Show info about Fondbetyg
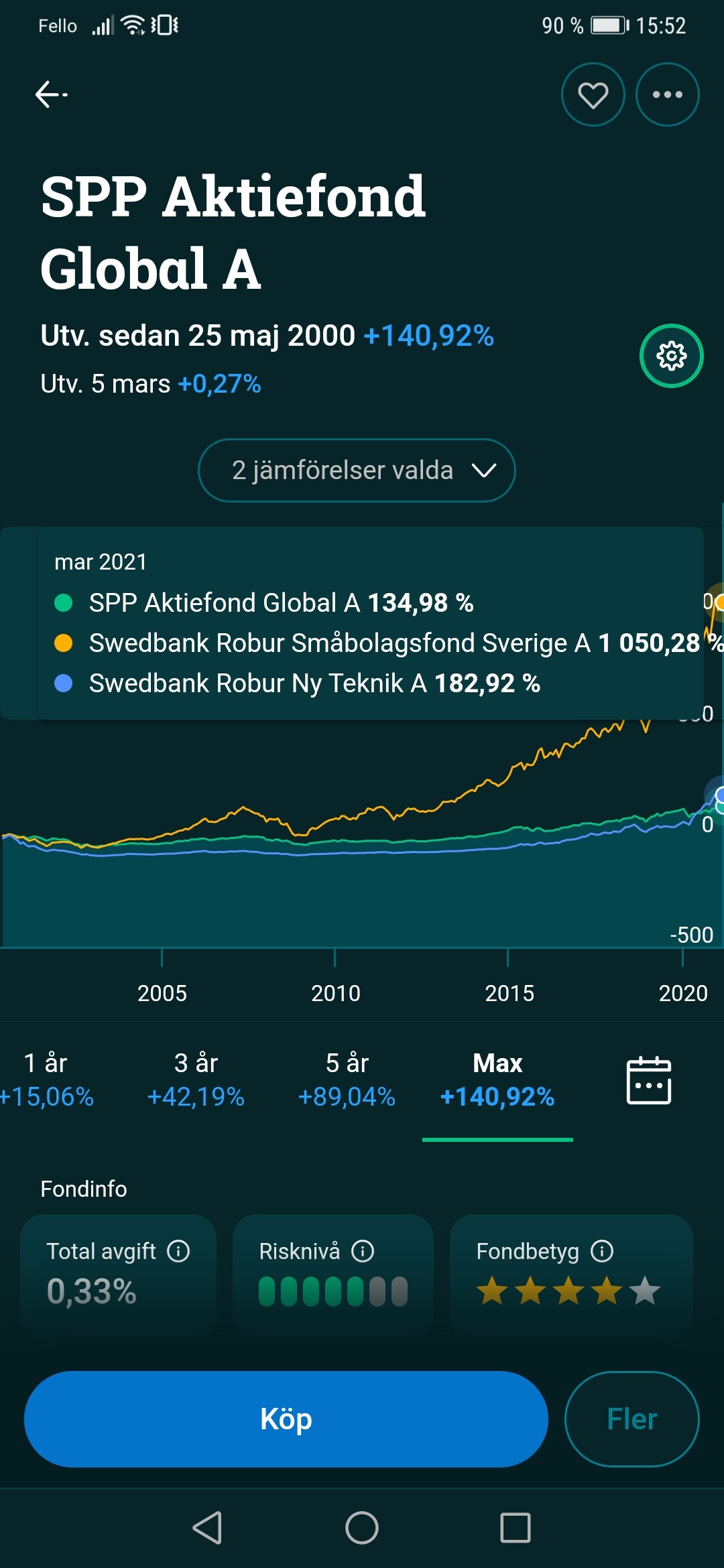Viewport: 724px width, 1568px height. point(602,1251)
